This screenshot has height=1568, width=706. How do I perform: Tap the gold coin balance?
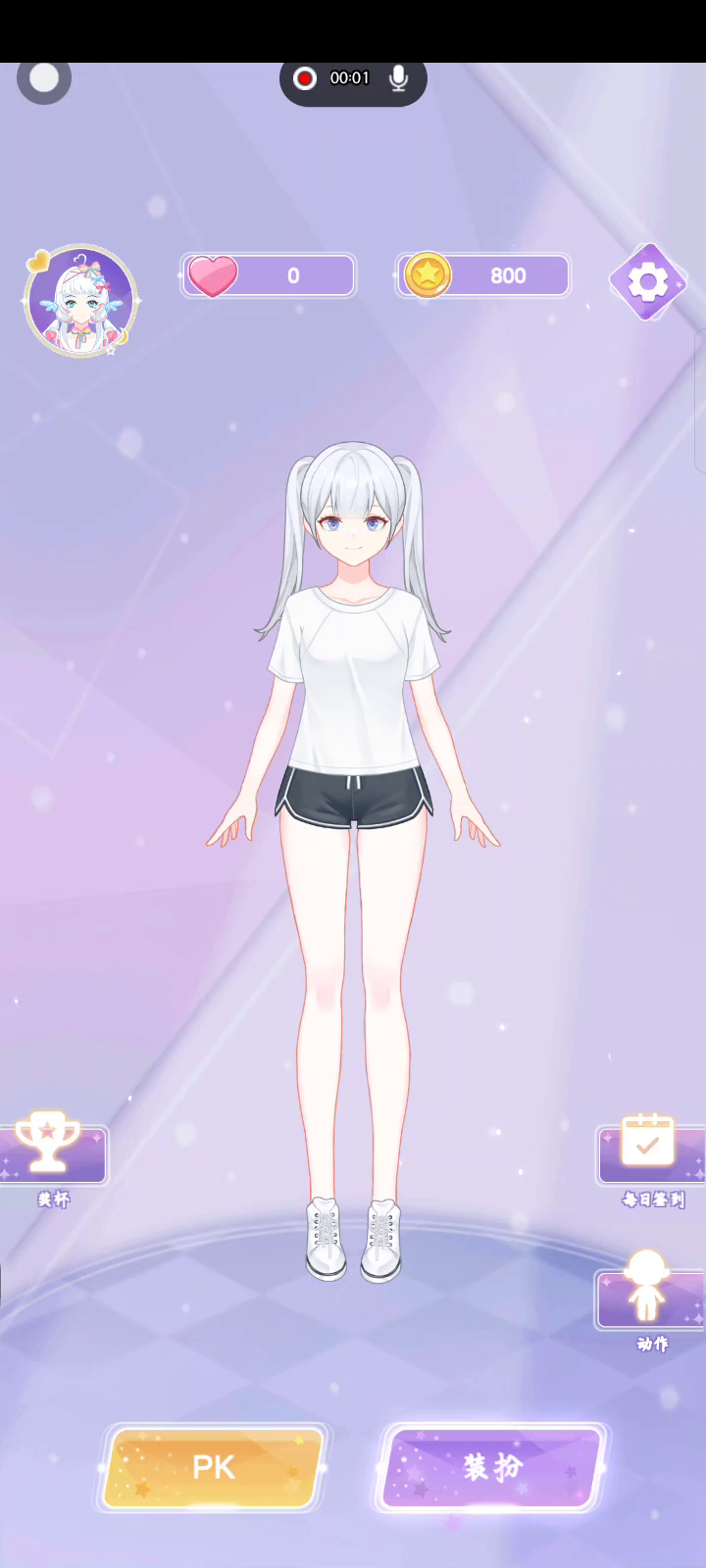click(x=483, y=275)
